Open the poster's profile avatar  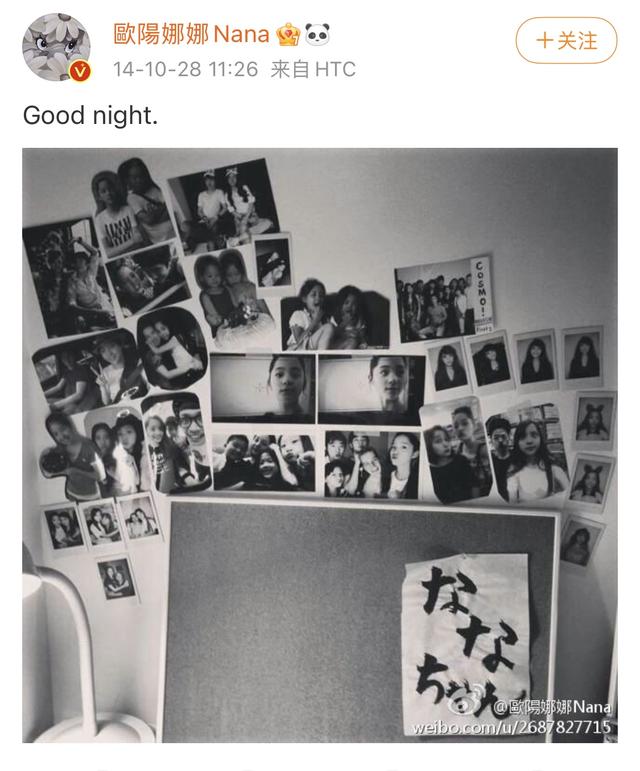(57, 47)
